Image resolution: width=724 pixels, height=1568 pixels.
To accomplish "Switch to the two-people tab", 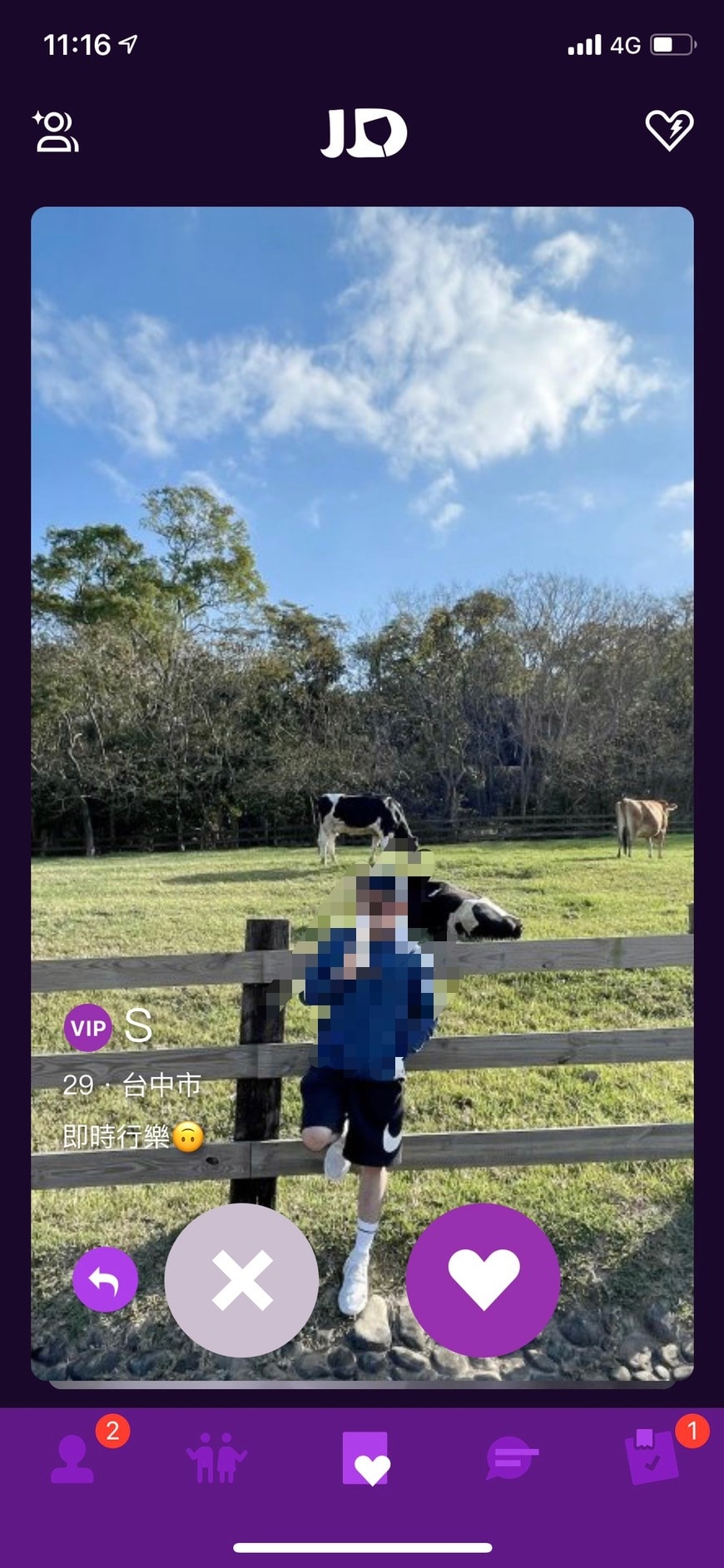I will pyautogui.click(x=216, y=1458).
